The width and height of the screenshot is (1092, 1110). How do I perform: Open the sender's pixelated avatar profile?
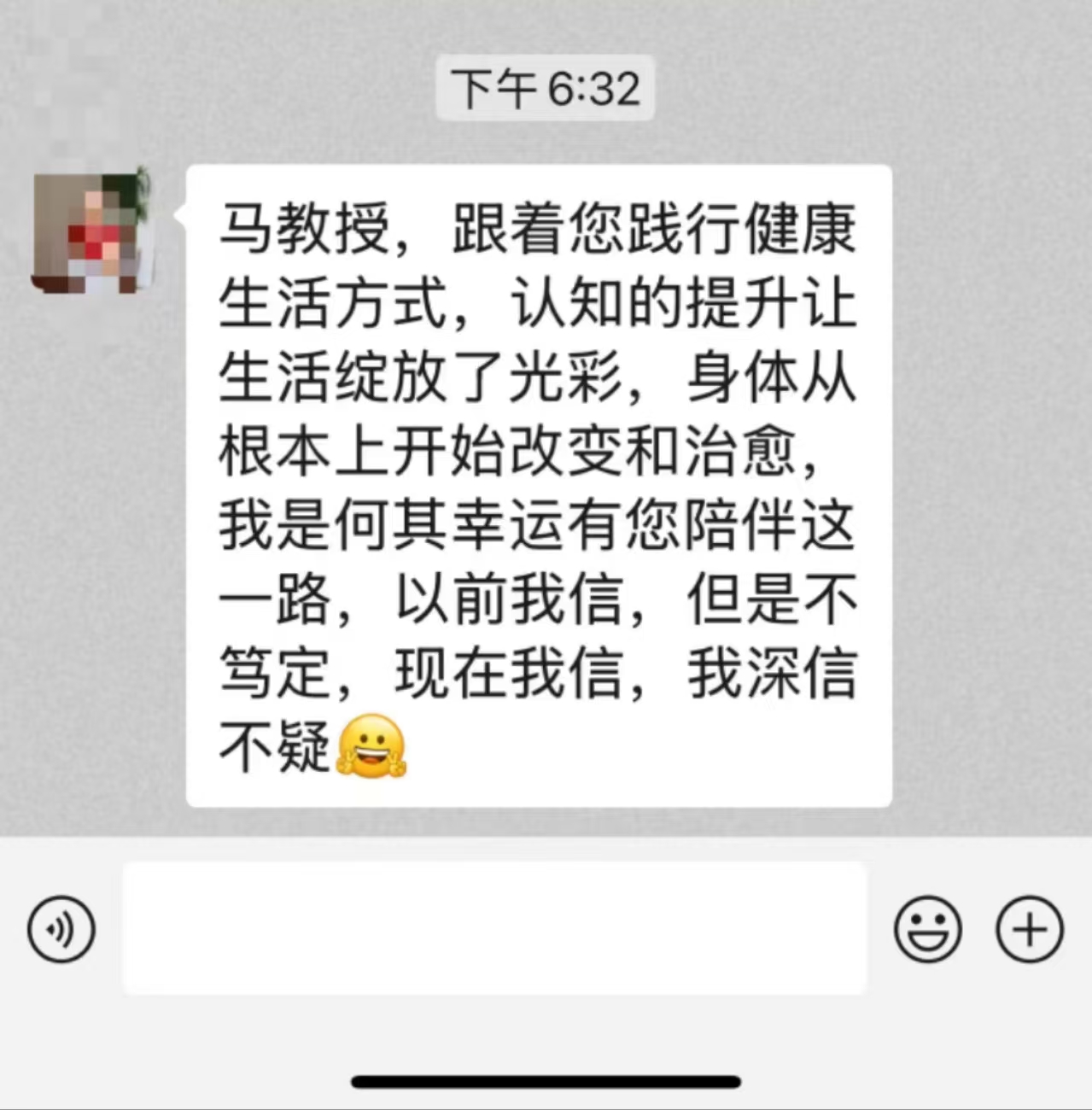[92, 233]
